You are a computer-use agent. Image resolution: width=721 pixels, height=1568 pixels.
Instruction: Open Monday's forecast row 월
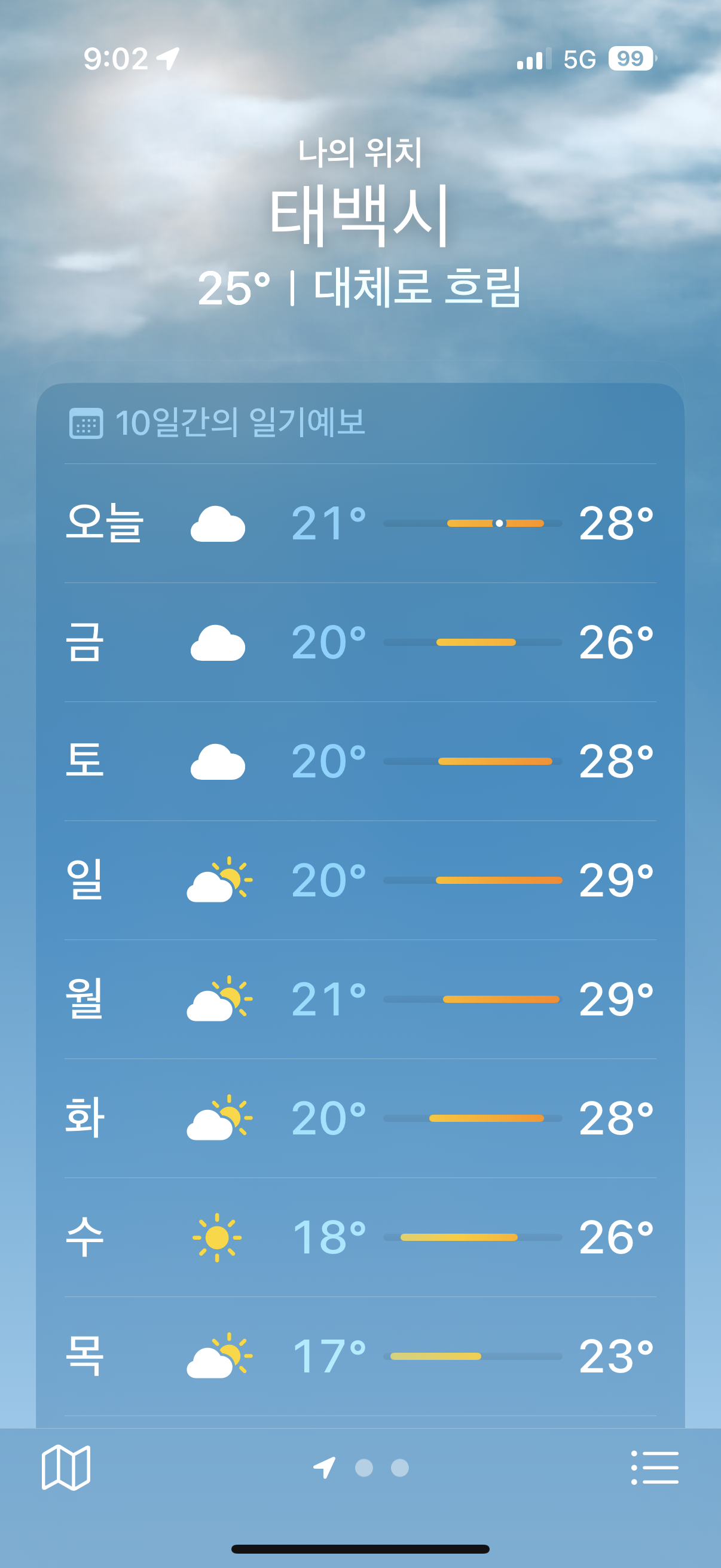pyautogui.click(x=360, y=999)
